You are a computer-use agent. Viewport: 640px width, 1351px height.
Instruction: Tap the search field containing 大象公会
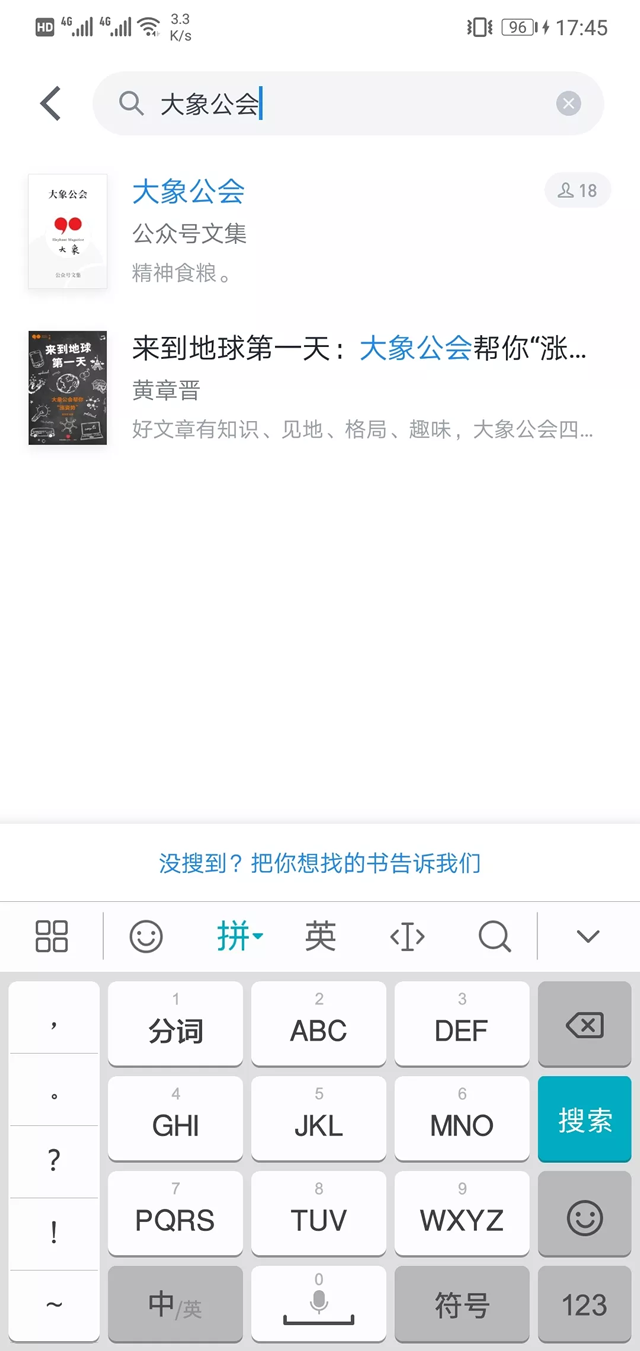pyautogui.click(x=340, y=103)
